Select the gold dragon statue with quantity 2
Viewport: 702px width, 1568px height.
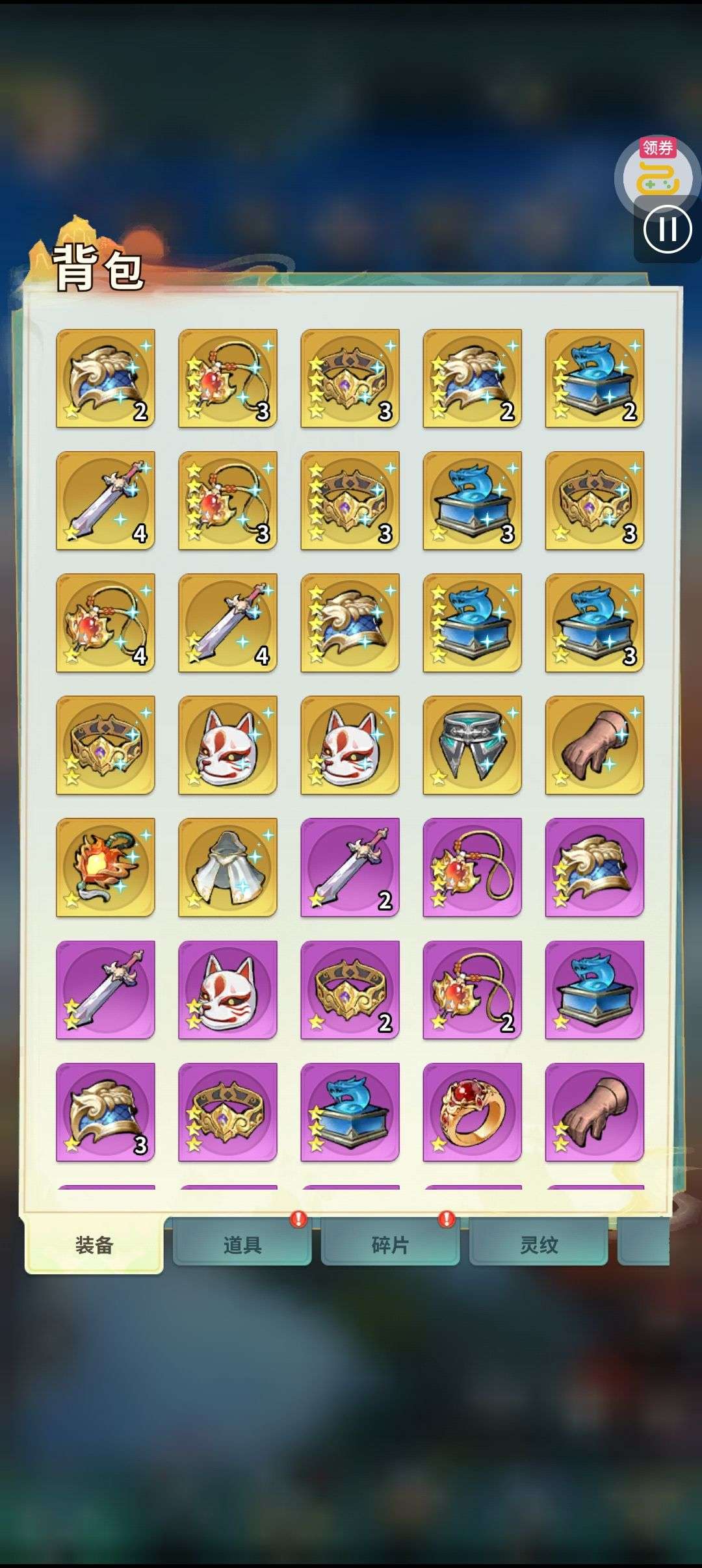[x=594, y=378]
